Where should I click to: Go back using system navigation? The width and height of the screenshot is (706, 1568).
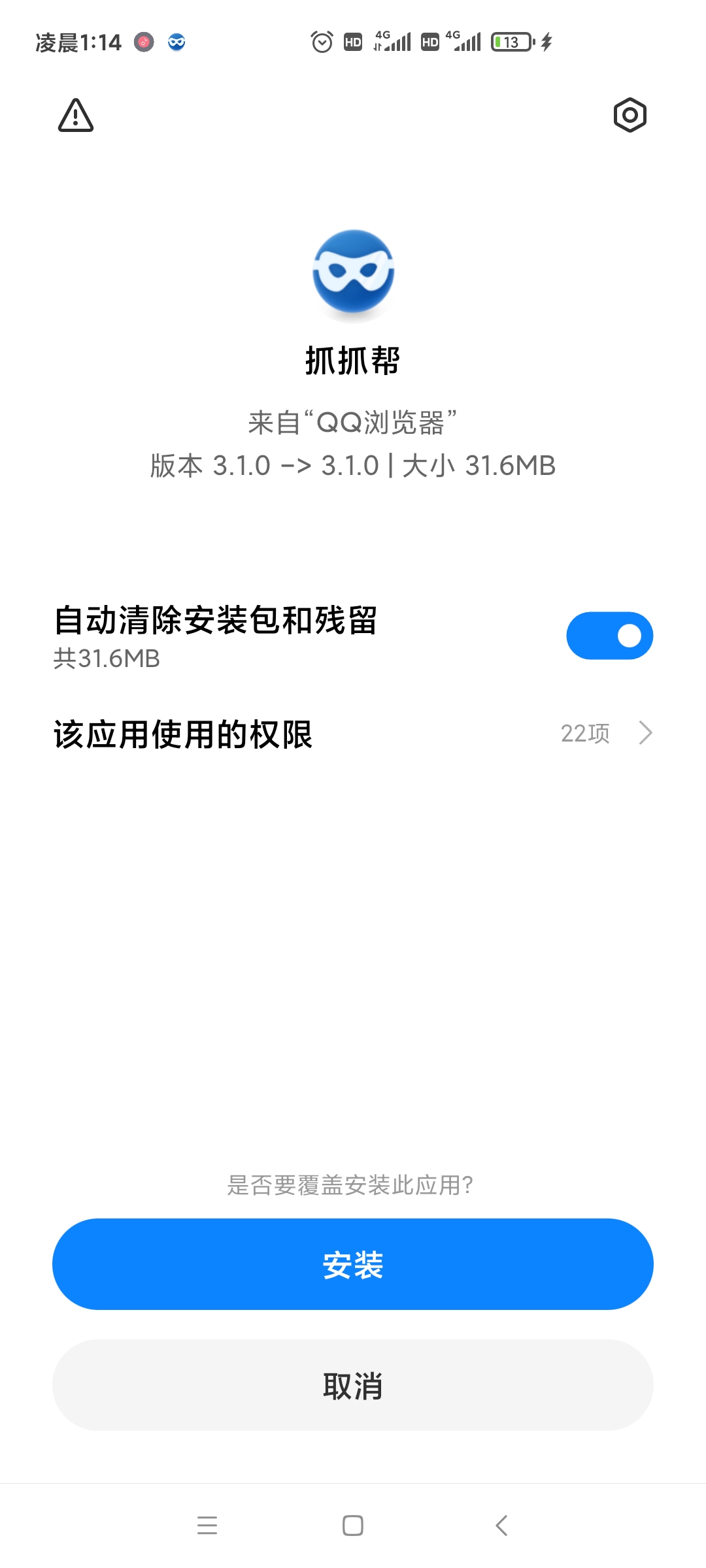click(x=501, y=1526)
